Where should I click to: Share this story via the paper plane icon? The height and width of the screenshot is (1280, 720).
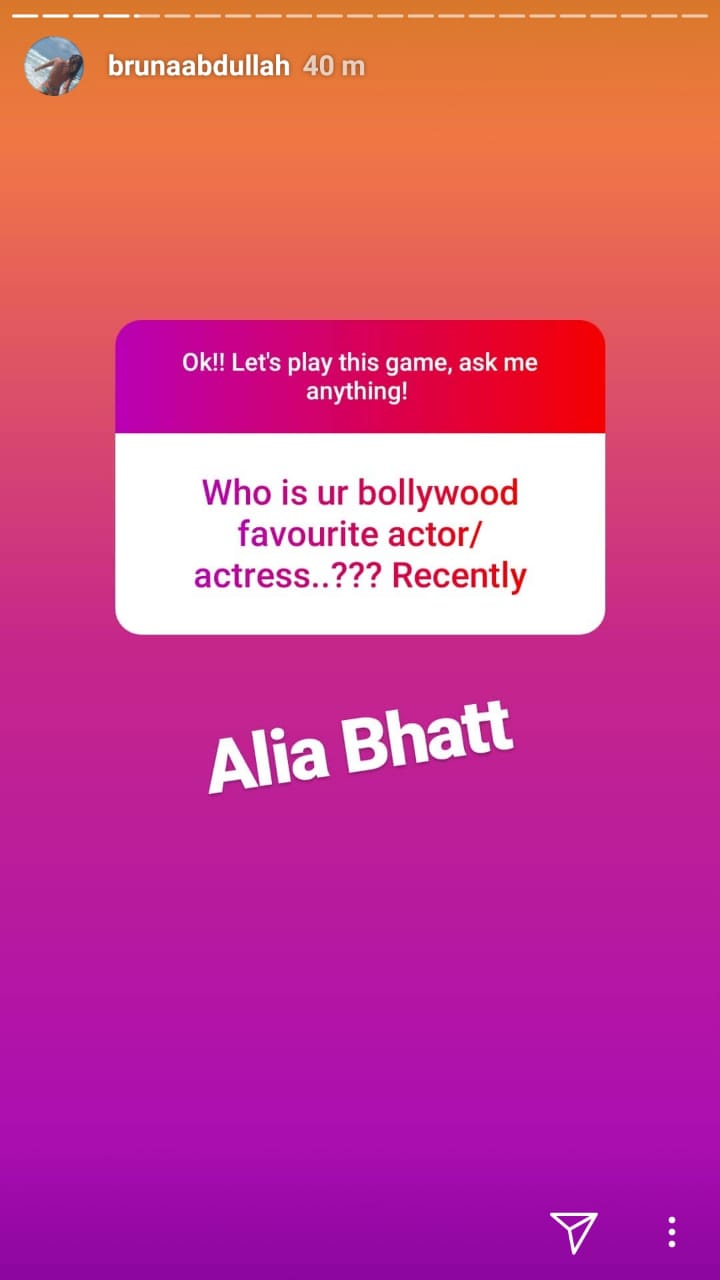point(574,1231)
